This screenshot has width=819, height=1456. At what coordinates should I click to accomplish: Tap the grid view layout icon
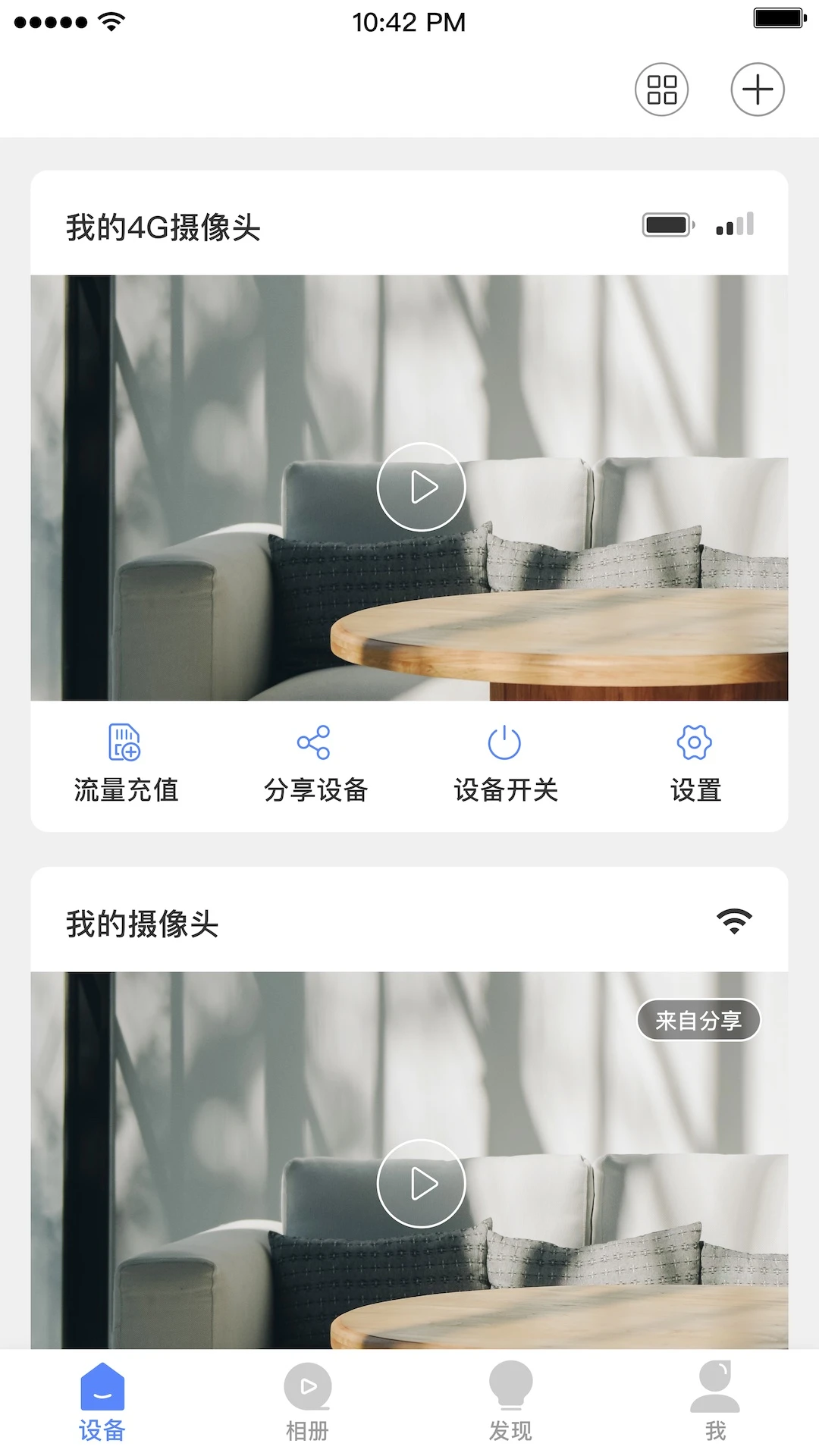point(661,89)
